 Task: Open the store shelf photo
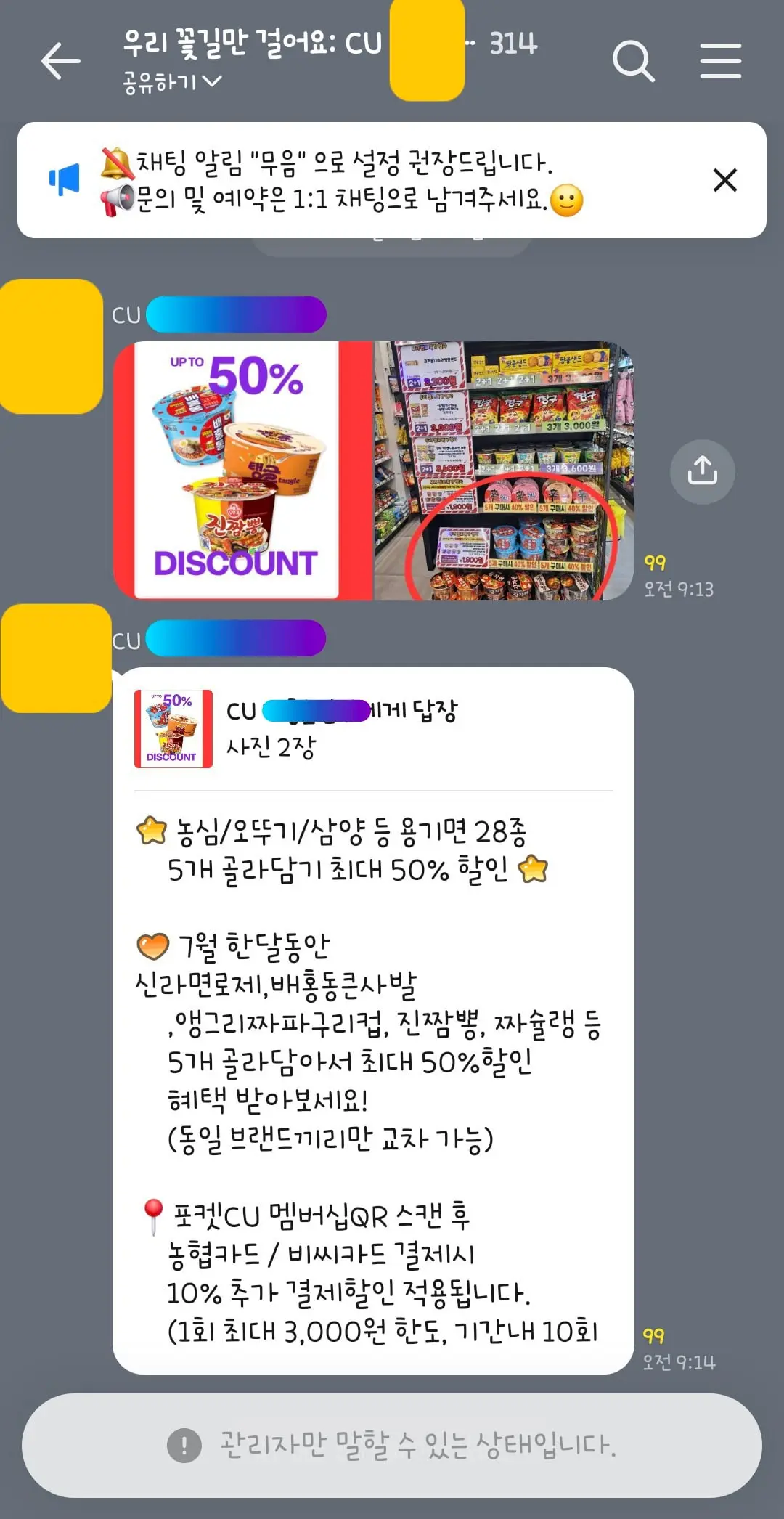click(x=504, y=471)
